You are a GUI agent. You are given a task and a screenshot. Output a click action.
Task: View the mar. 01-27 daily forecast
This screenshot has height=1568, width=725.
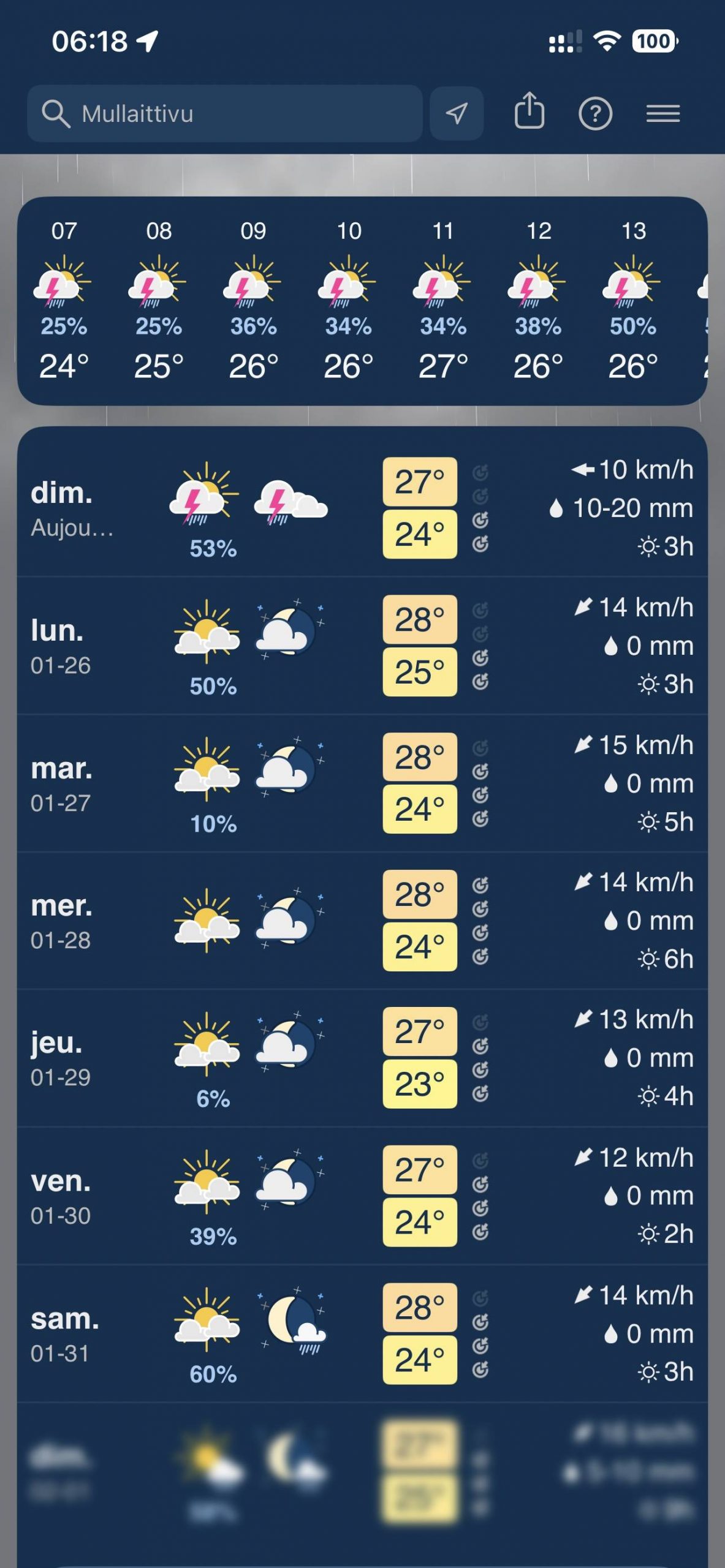[x=362, y=783]
